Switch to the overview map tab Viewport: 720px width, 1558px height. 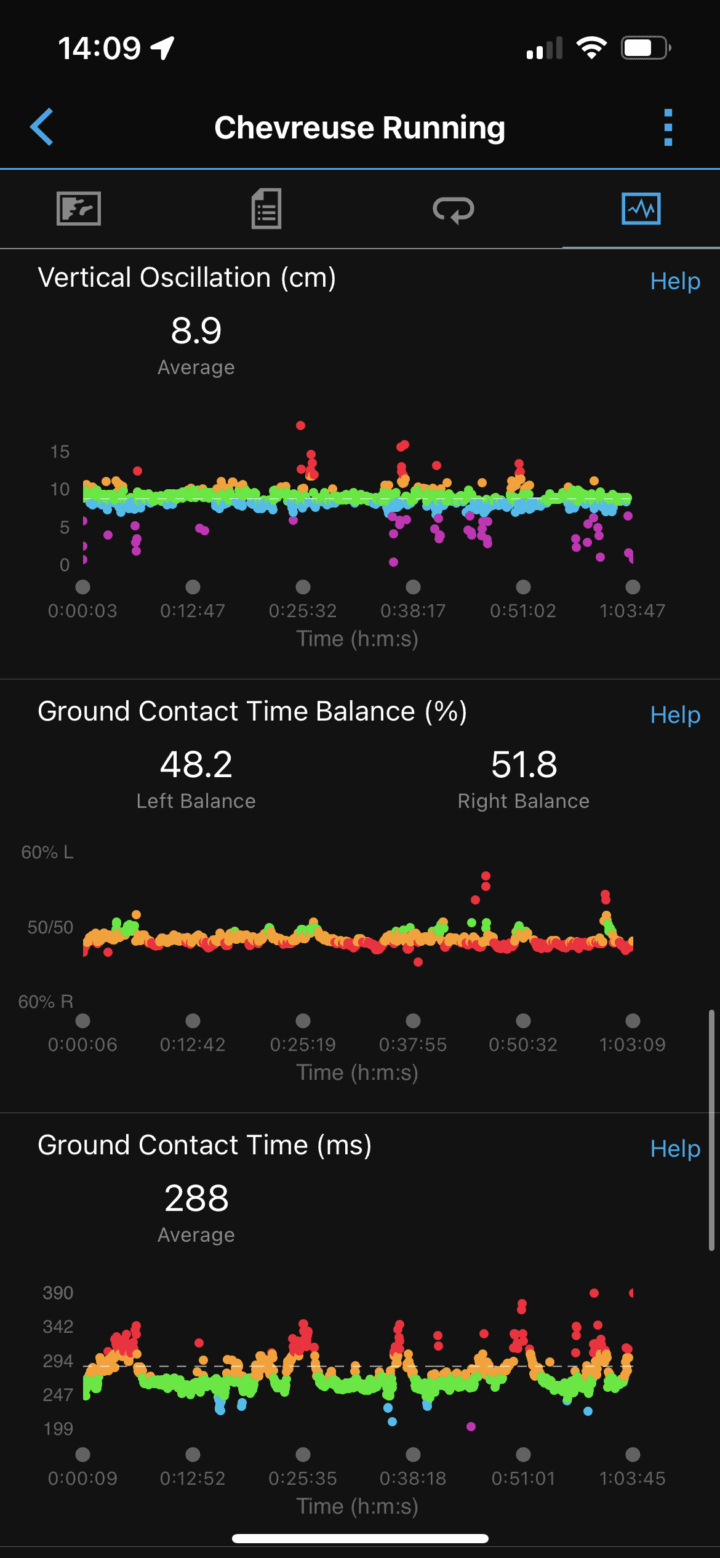click(78, 209)
